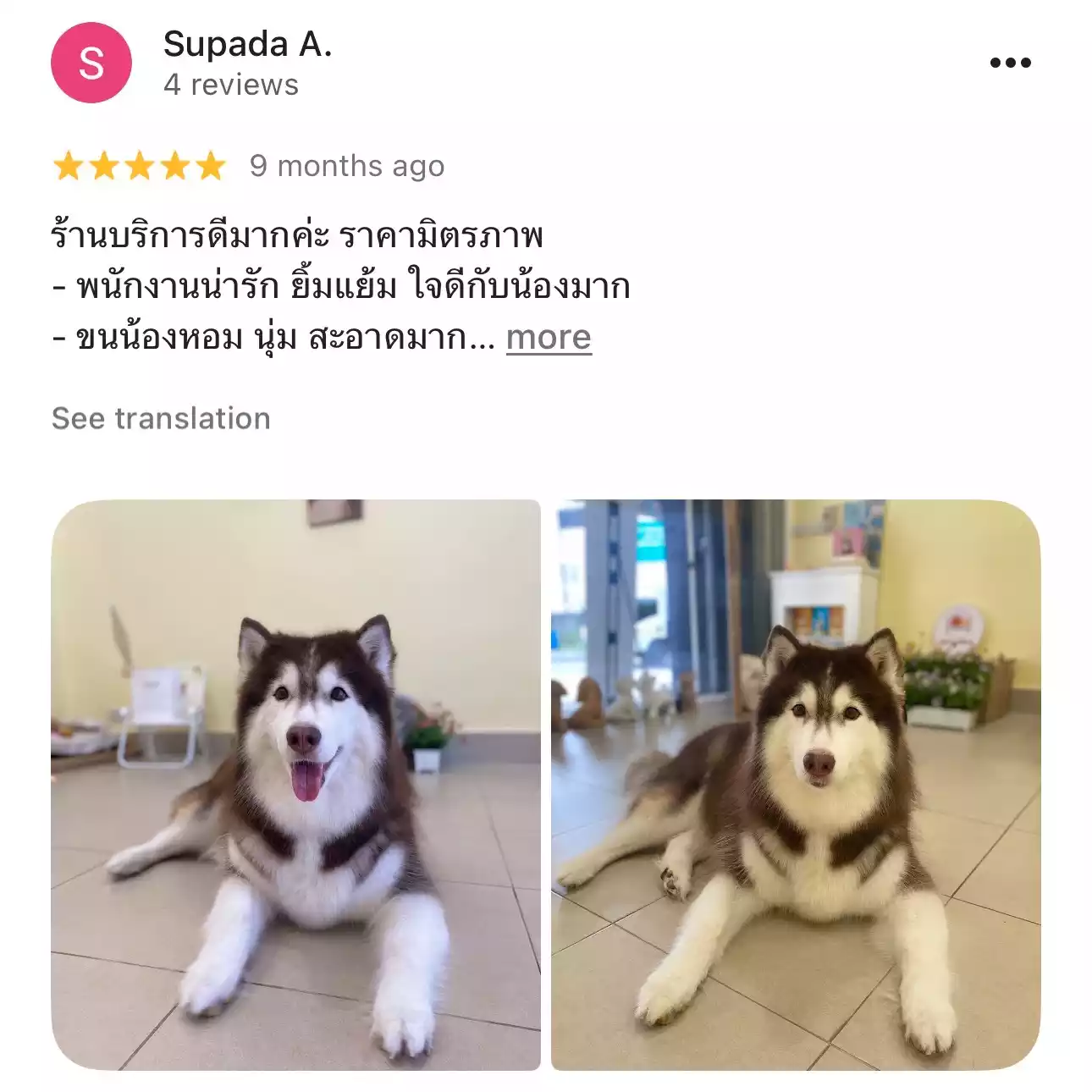Open the husky photo near the doorway
Viewport: 1092px width, 1092px height.
(x=796, y=785)
